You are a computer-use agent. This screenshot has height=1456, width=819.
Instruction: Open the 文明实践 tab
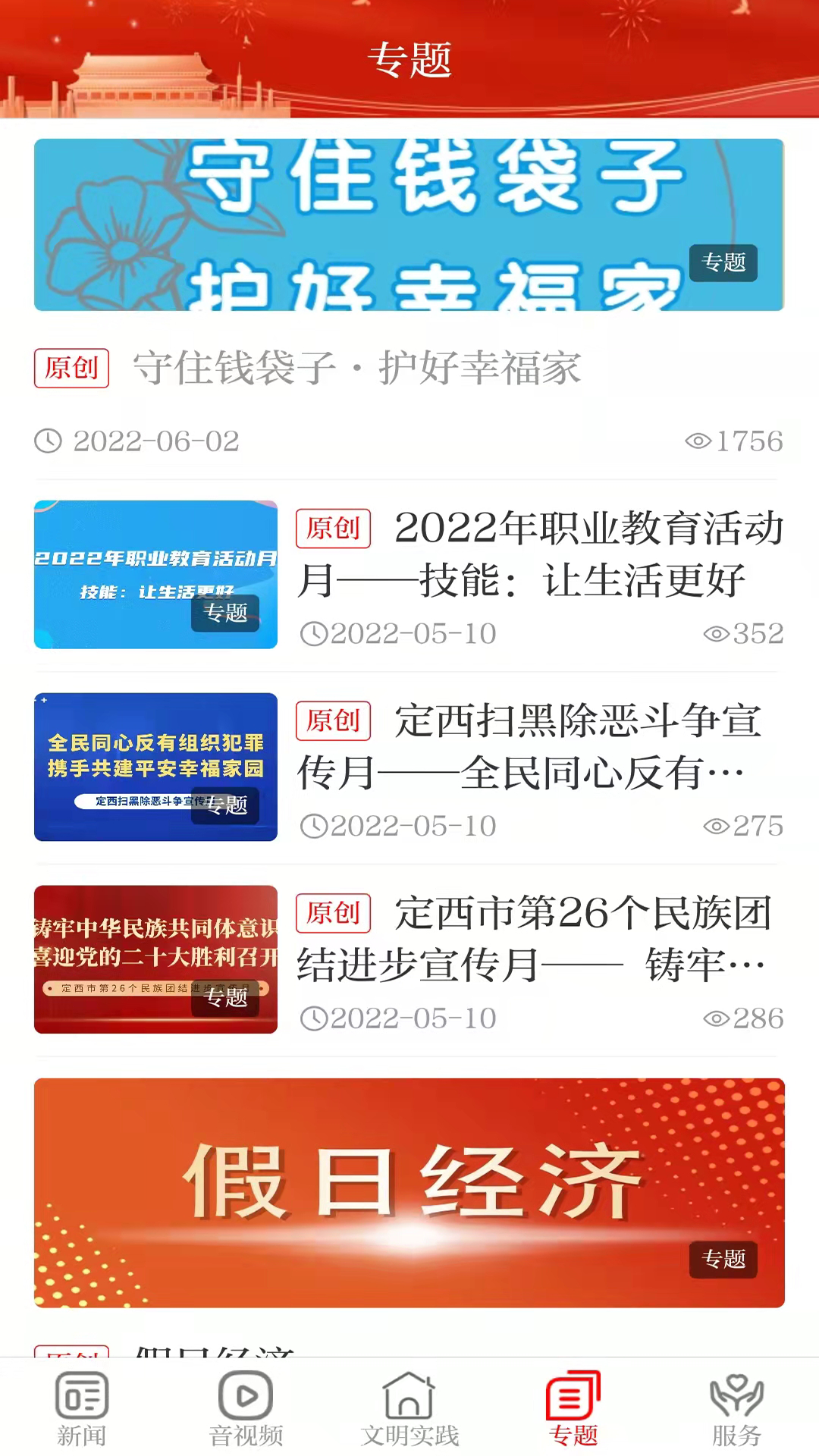coord(409,1407)
